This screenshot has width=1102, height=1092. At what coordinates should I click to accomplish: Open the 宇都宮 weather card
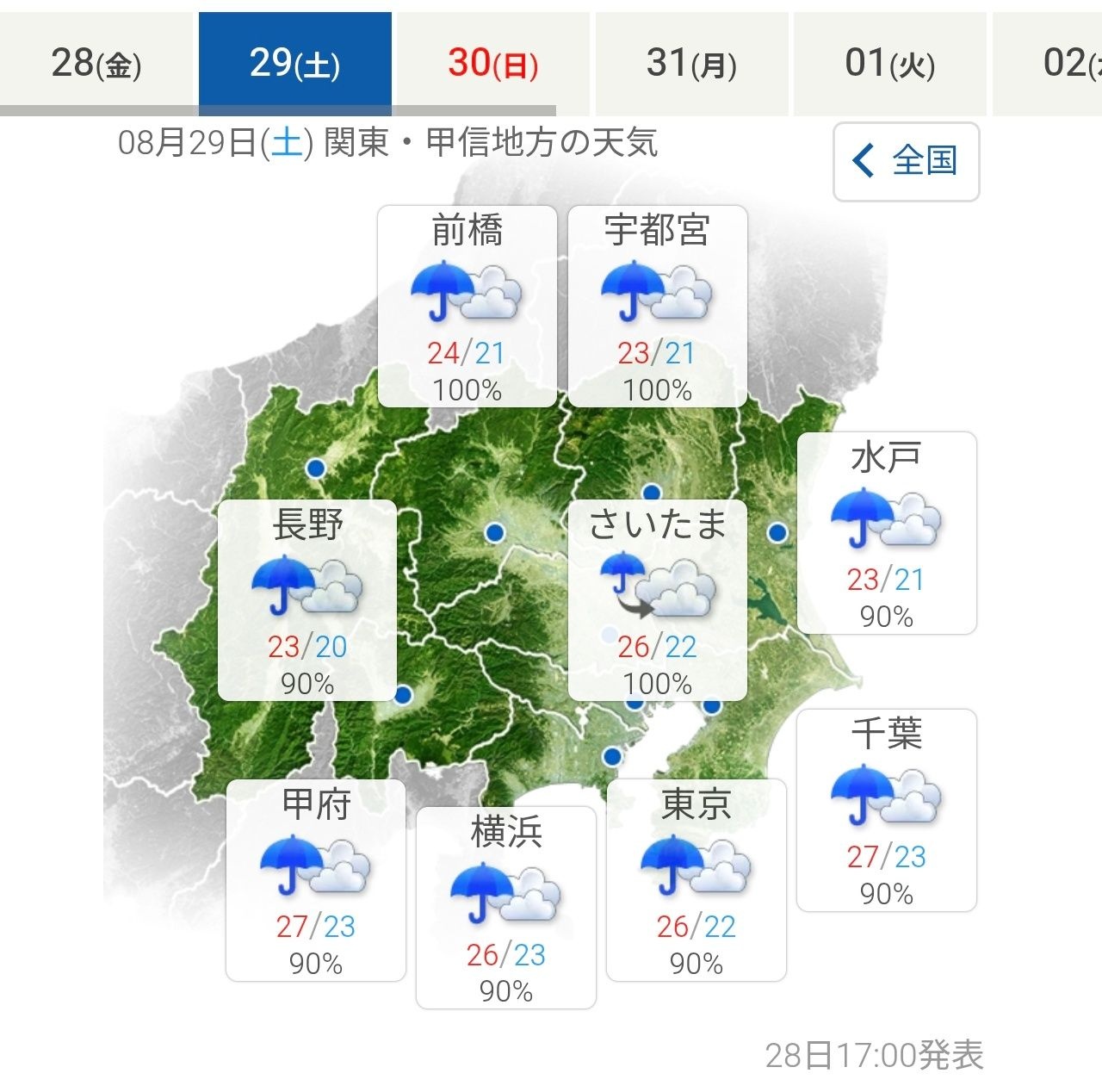pos(658,306)
